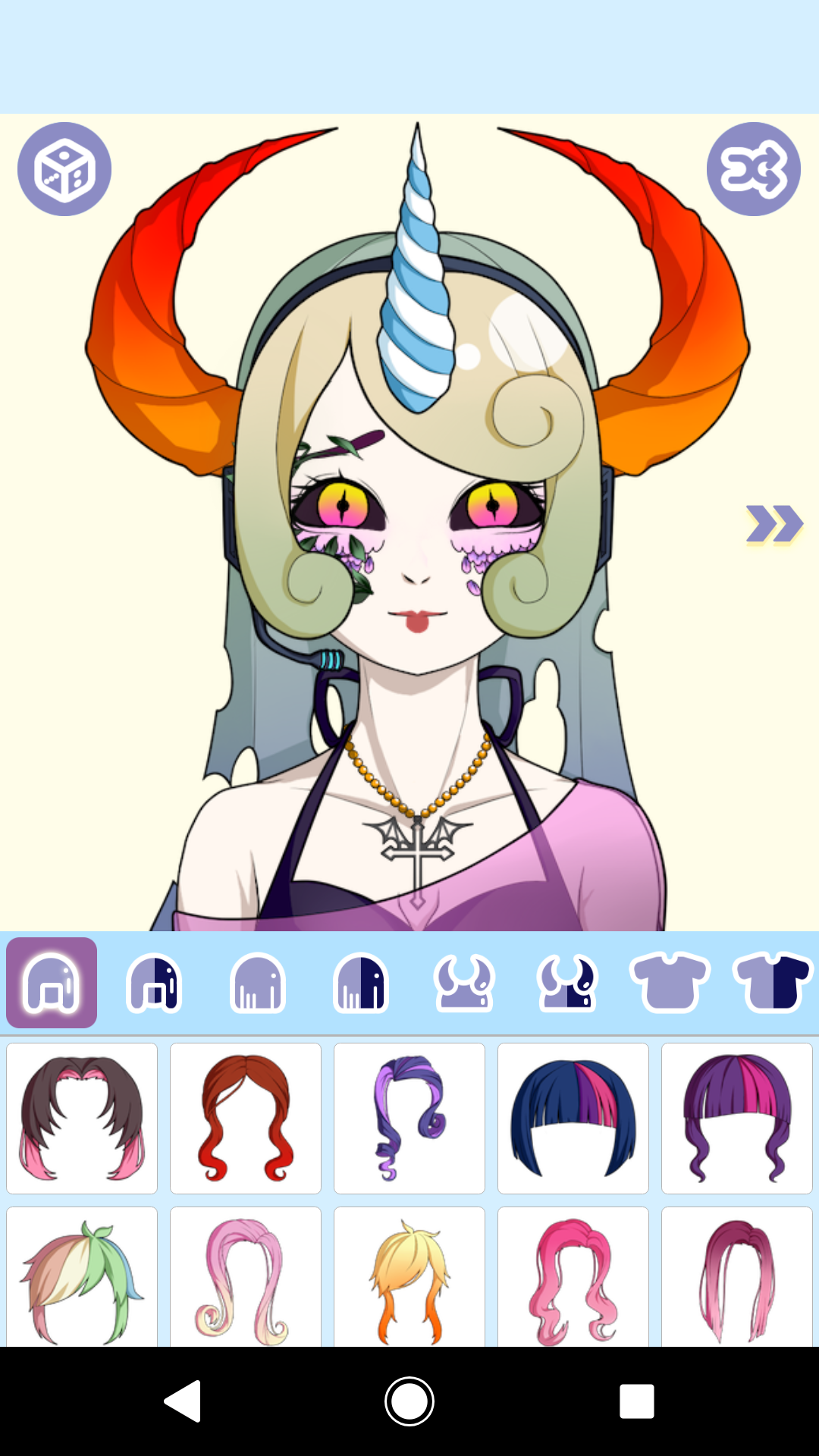
Task: Choose the purple wavy hair with bangs
Action: [737, 1118]
